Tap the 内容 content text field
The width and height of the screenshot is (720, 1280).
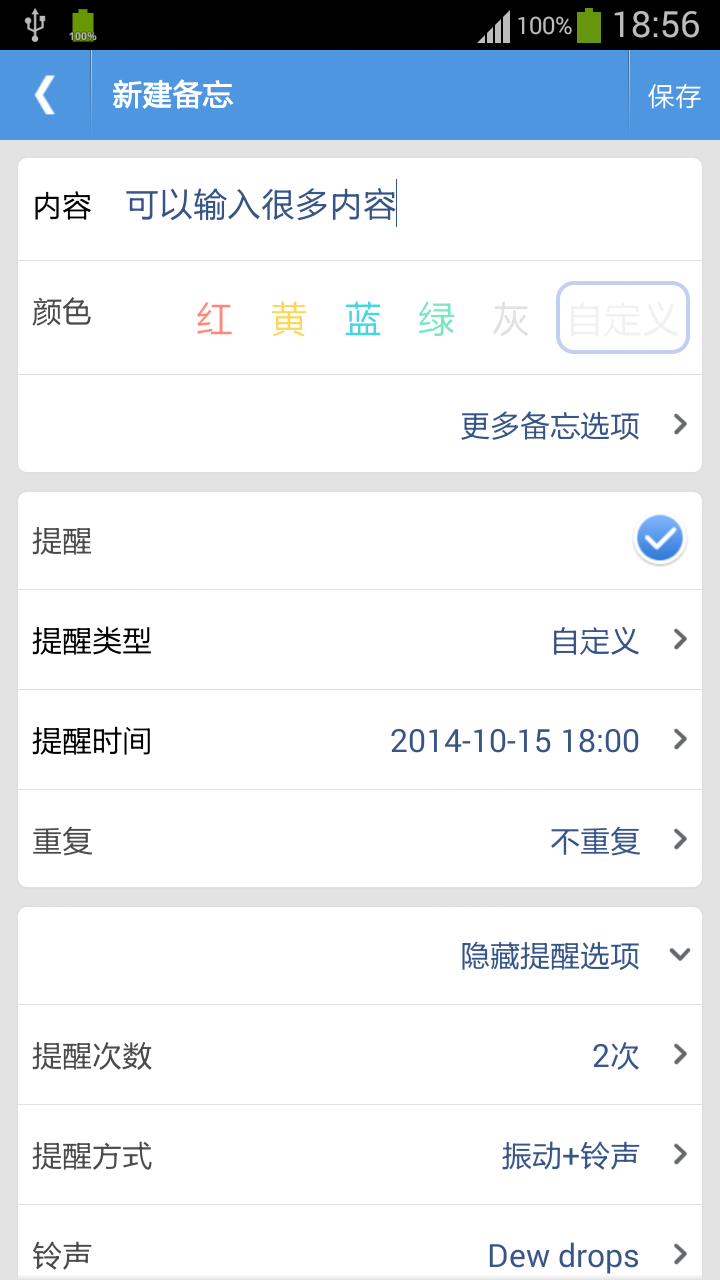(300, 207)
